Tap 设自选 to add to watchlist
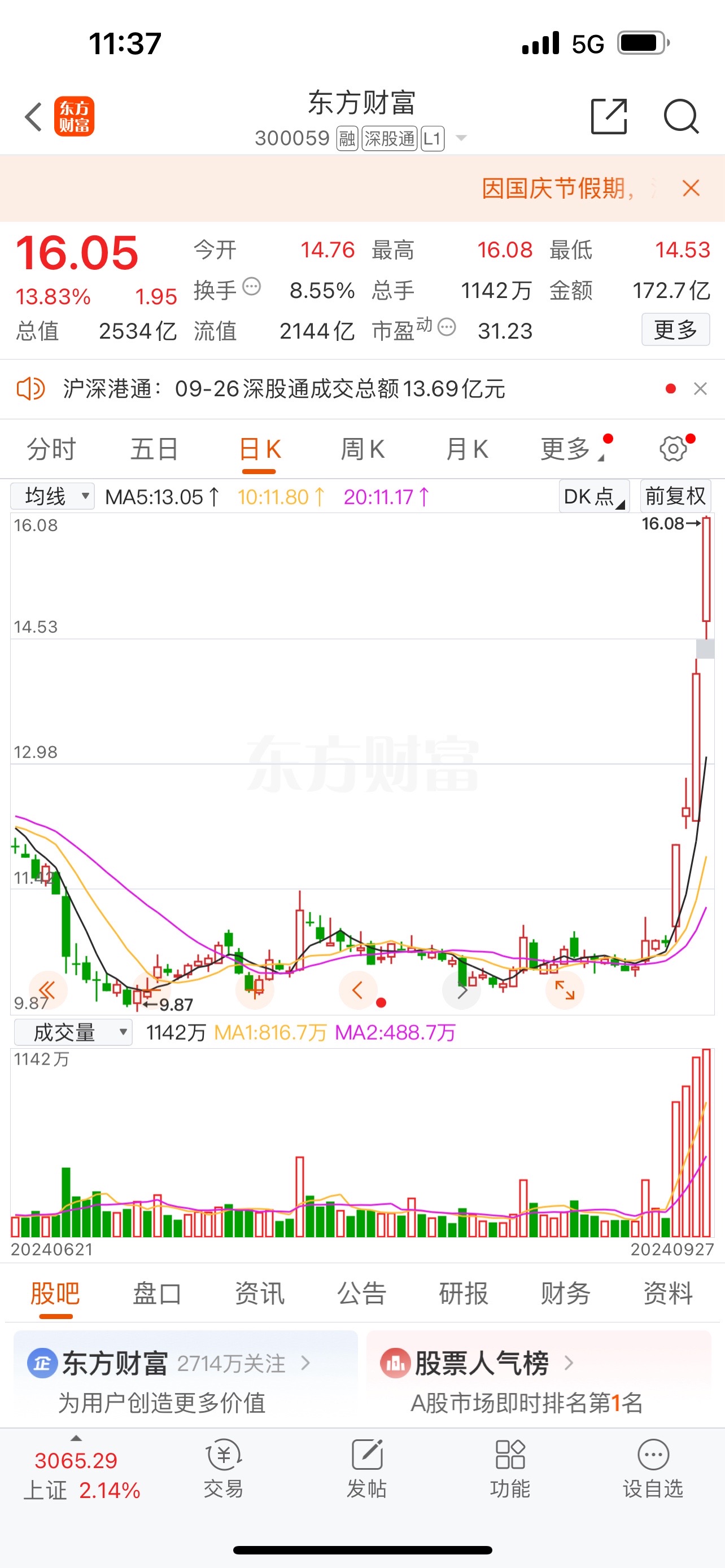Screen dimensions: 725x1568 (x=653, y=1469)
